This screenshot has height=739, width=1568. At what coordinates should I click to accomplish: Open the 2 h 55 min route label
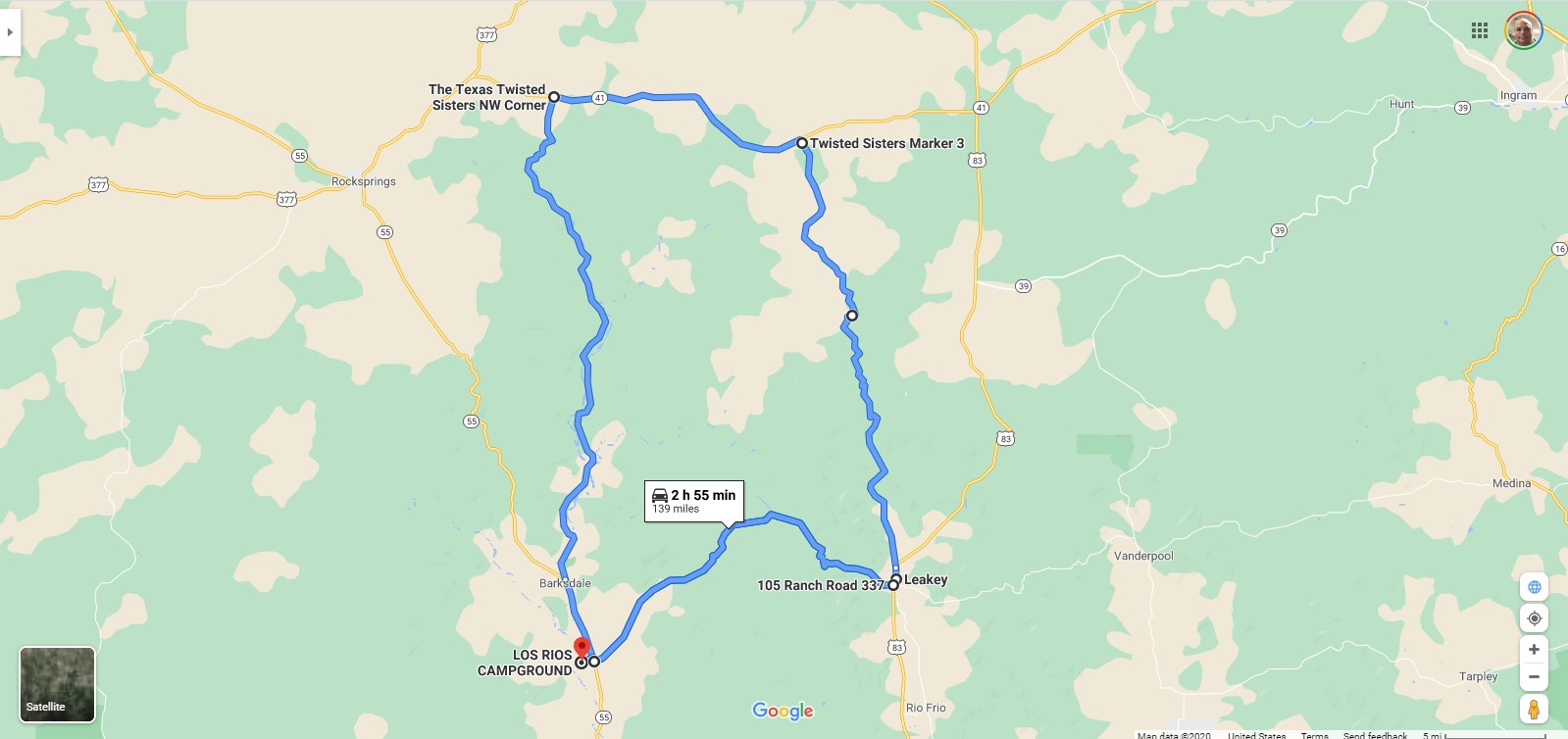[x=694, y=501]
